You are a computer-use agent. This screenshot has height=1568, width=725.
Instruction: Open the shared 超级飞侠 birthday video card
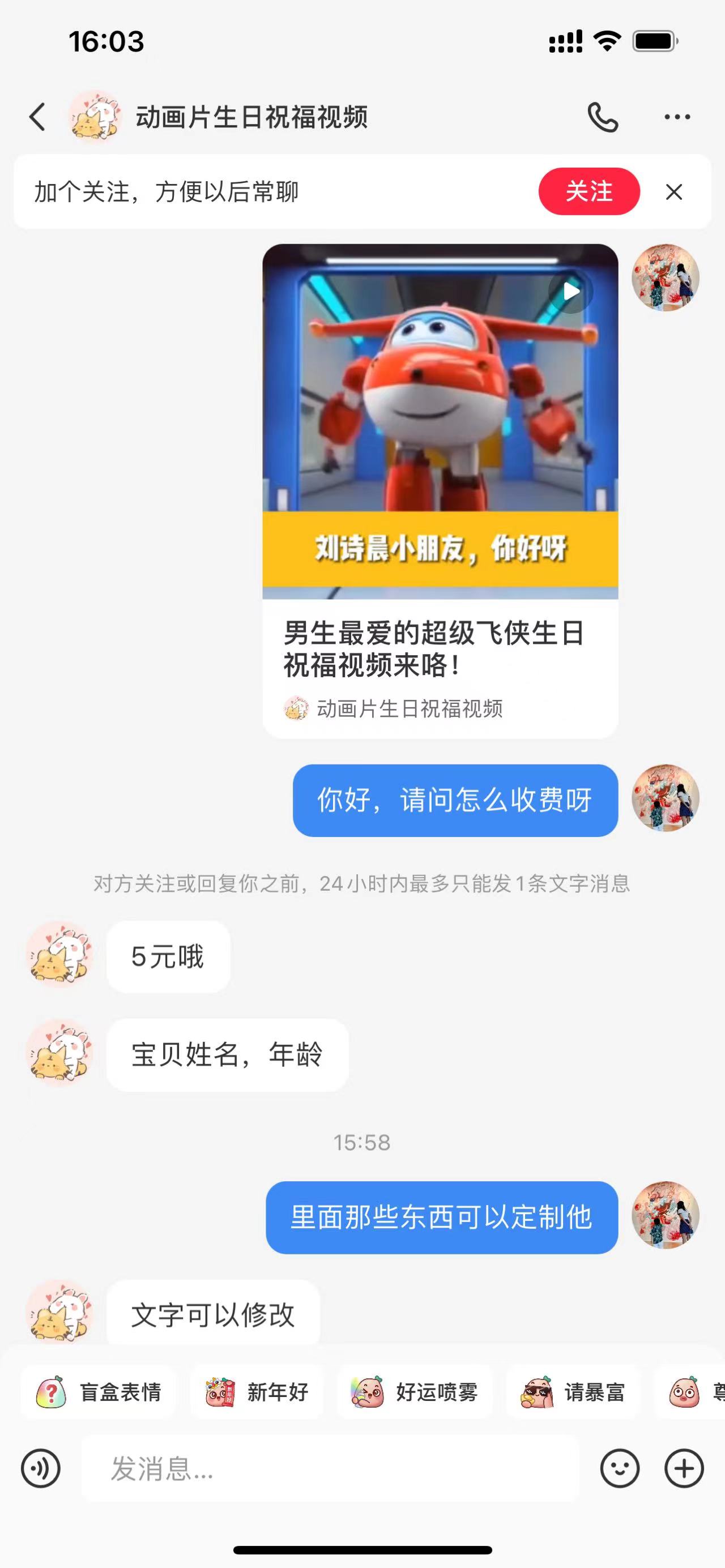click(440, 490)
